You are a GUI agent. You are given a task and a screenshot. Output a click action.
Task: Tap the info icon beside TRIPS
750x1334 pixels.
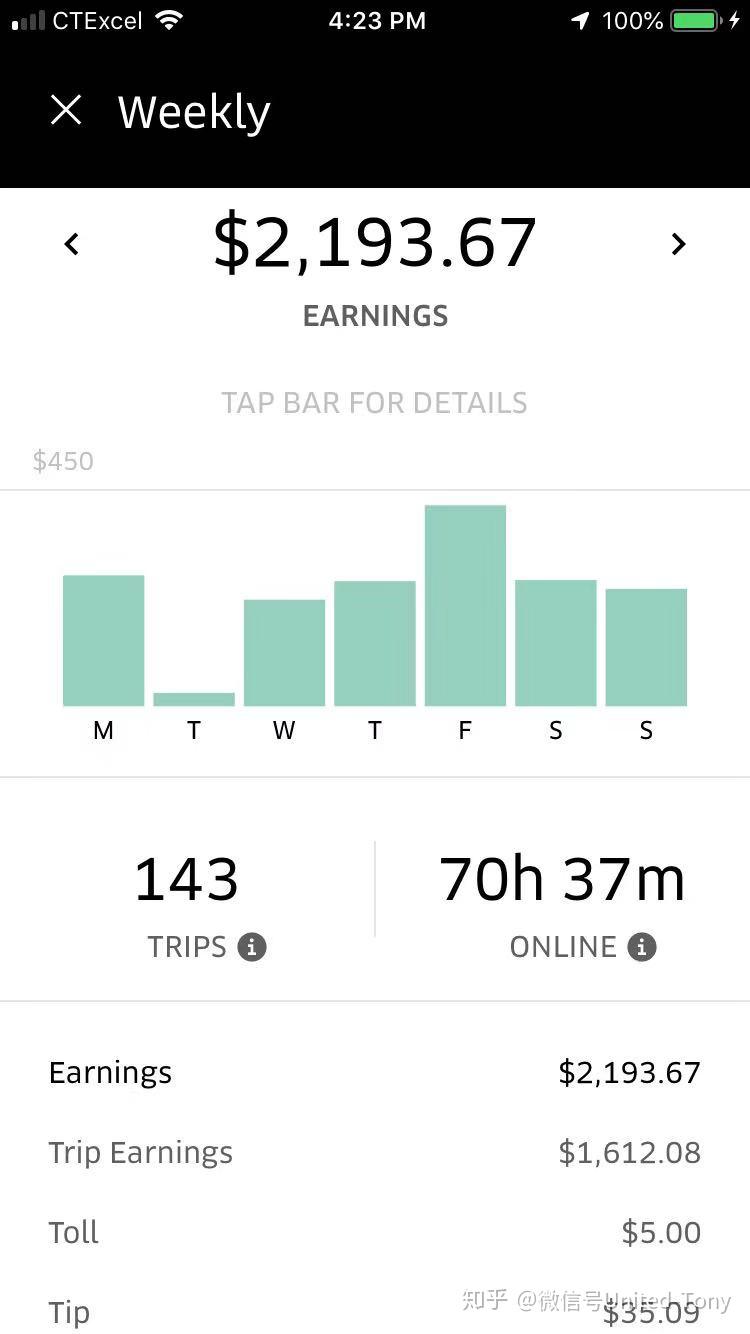[252, 947]
